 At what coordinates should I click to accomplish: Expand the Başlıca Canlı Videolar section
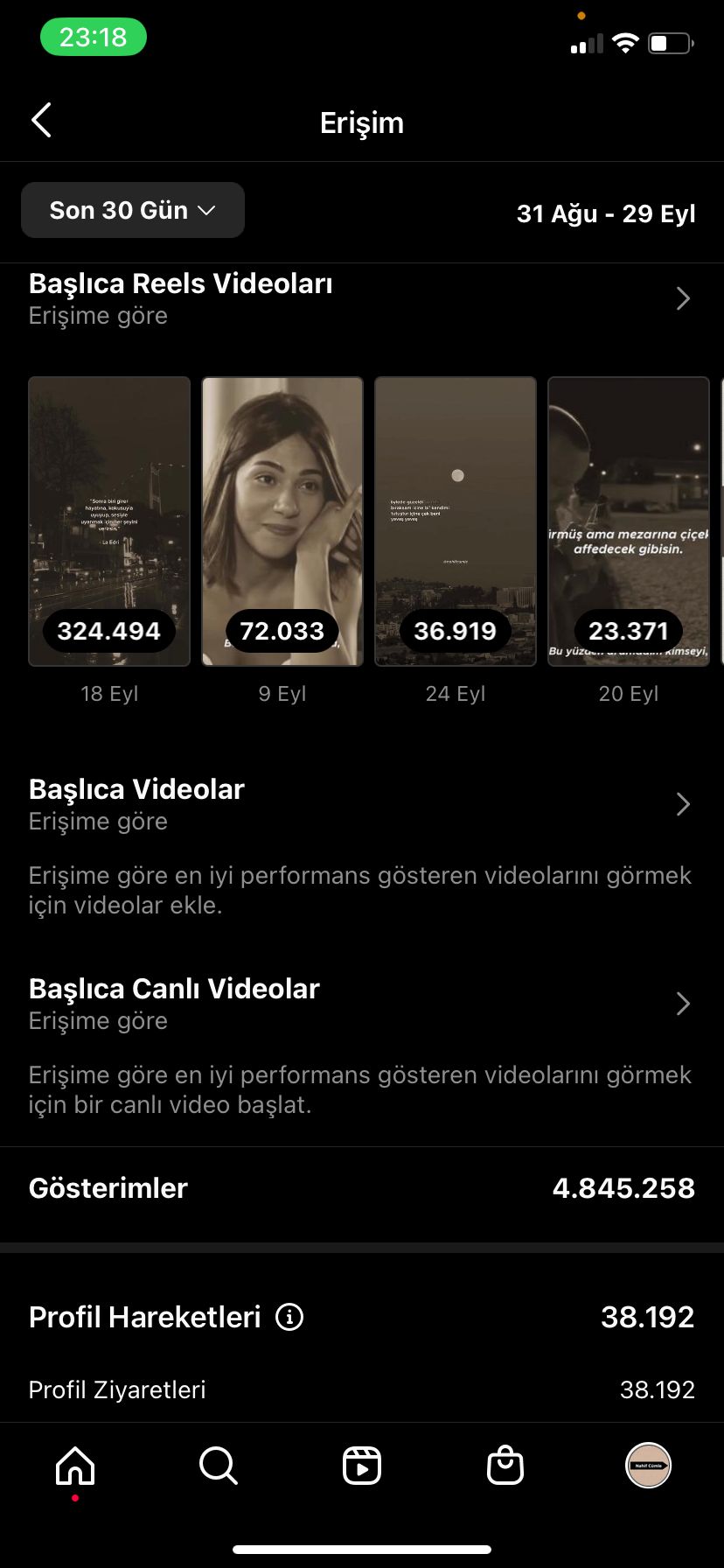point(683,1004)
